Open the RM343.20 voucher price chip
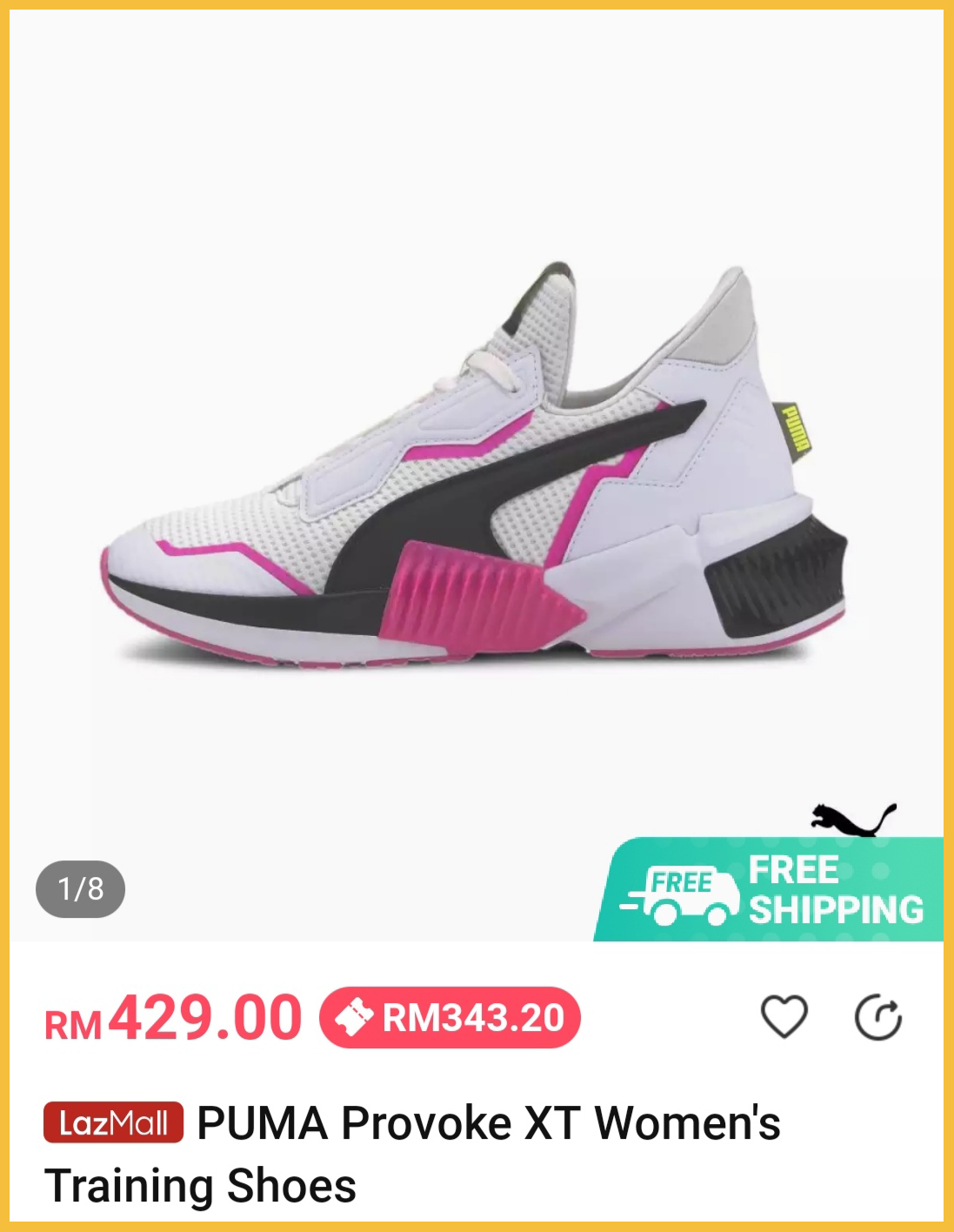The height and width of the screenshot is (1232, 954). (450, 1017)
